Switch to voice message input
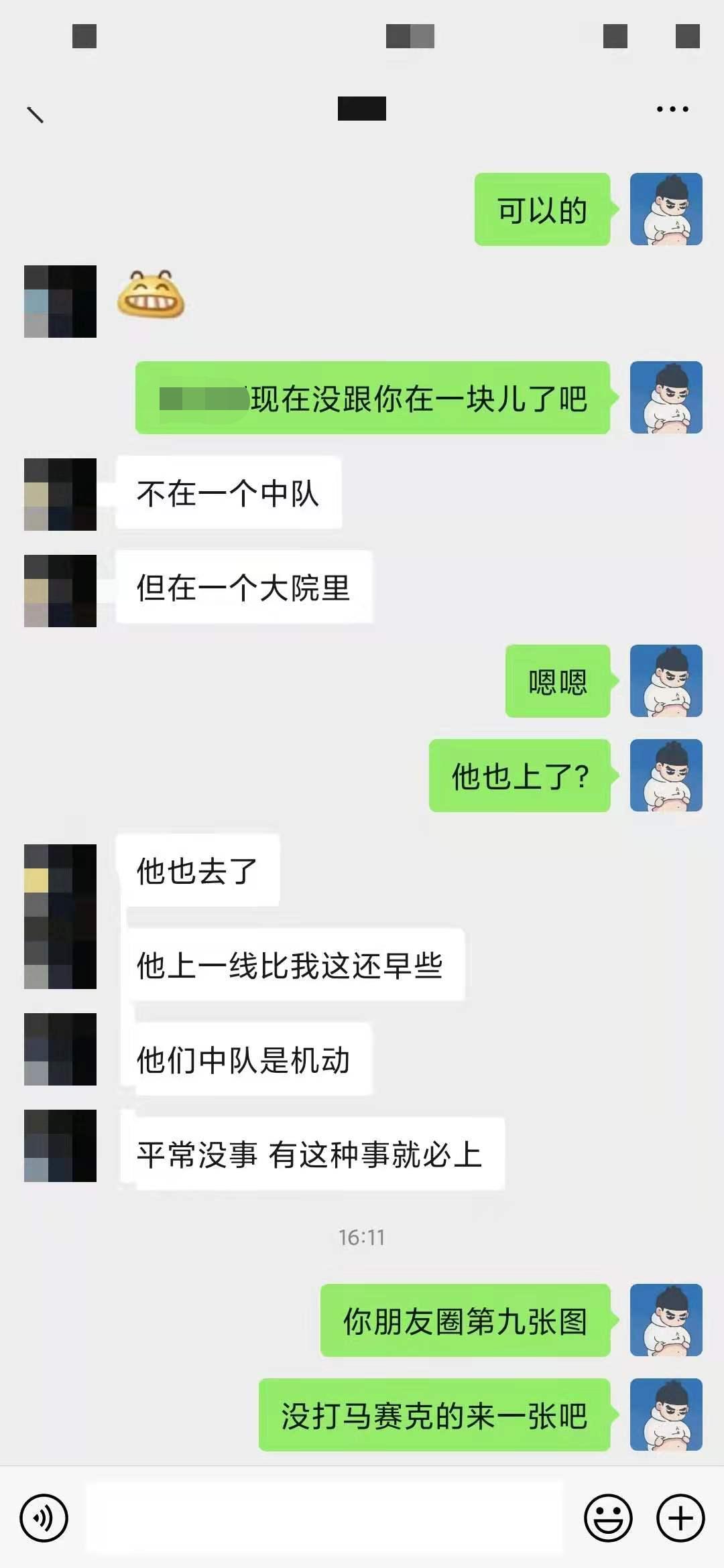 (44, 1518)
